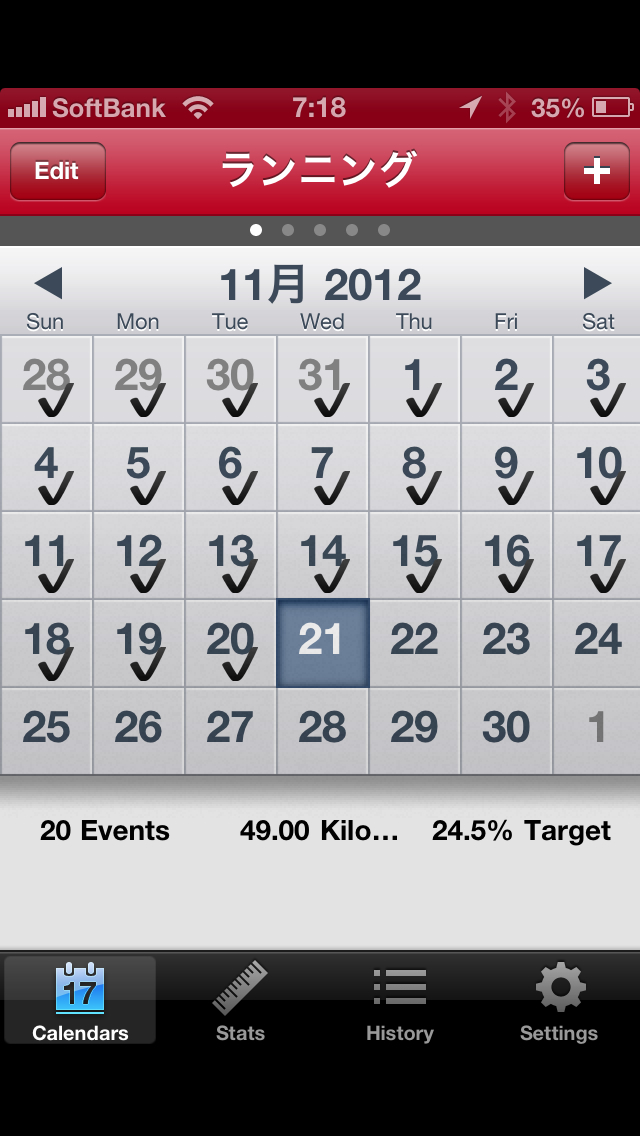
Task: Select Monday November 12
Action: tap(138, 555)
